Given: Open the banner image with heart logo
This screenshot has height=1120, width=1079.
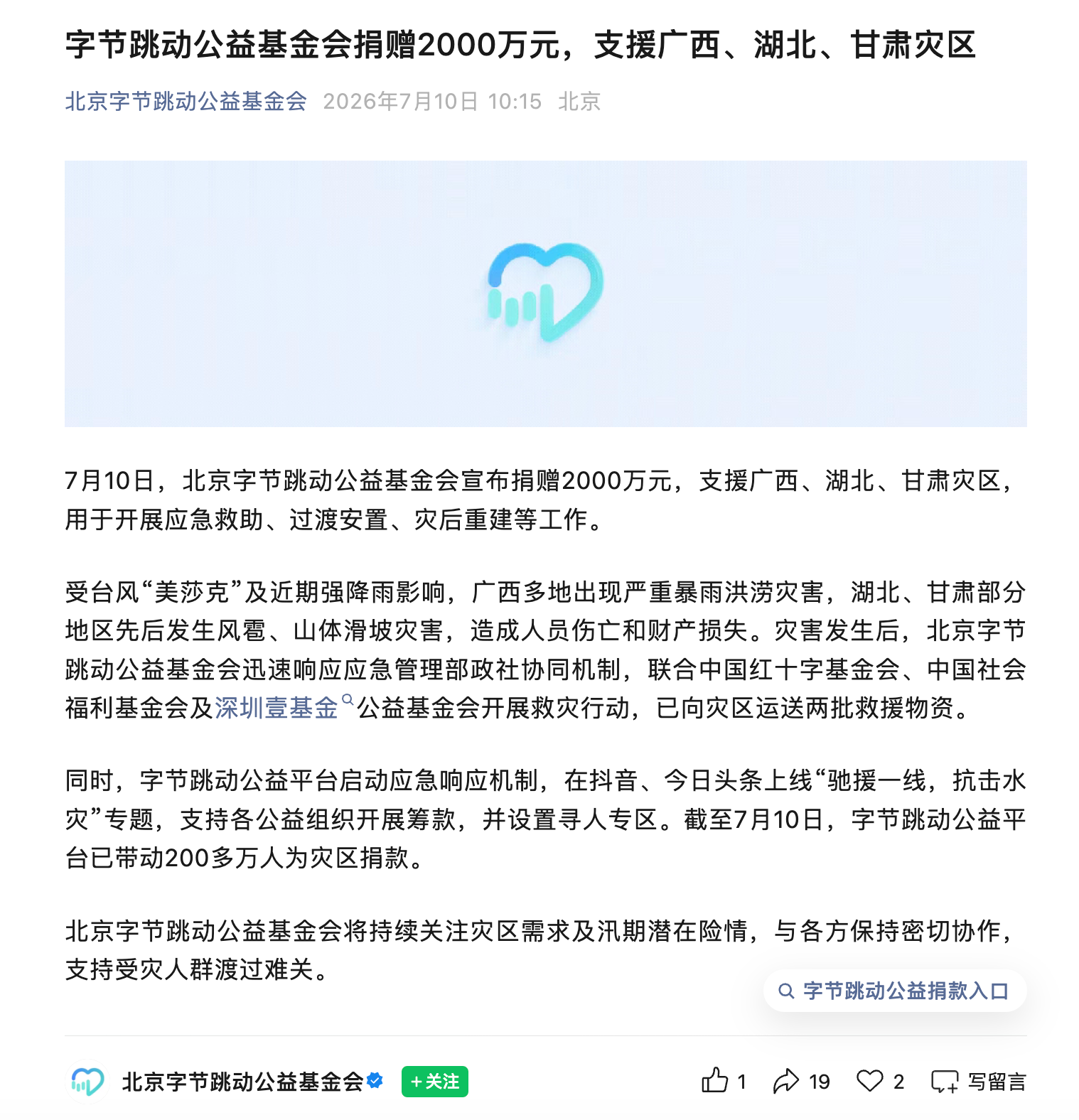Looking at the screenshot, I should click(545, 294).
